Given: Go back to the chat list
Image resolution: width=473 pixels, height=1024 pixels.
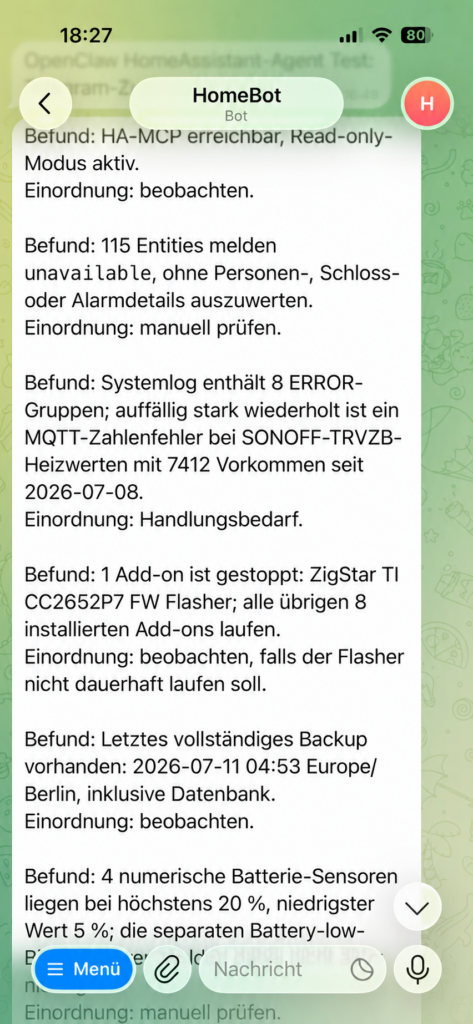Looking at the screenshot, I should pos(45,103).
